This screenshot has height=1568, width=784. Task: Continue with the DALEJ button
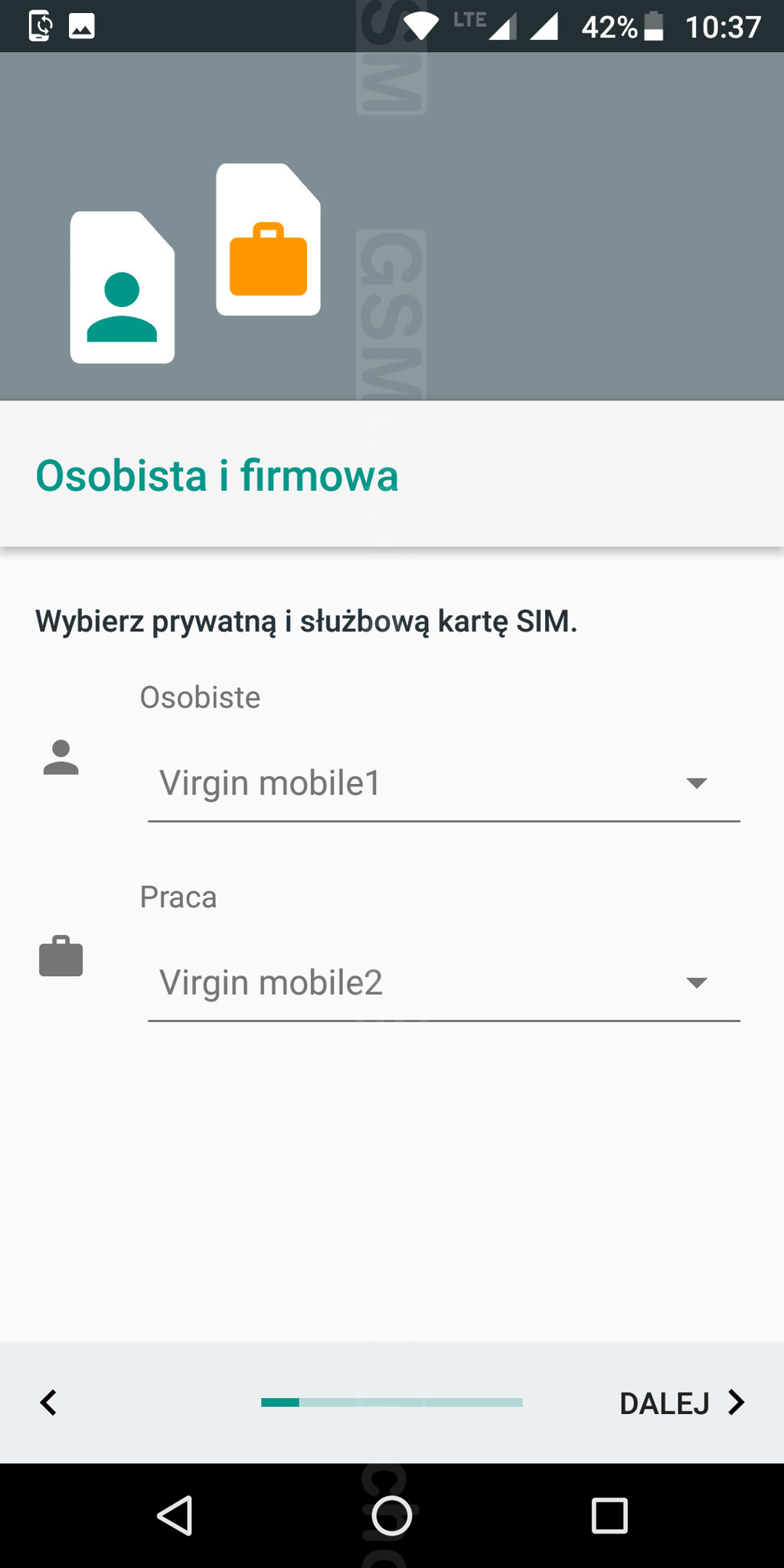[681, 1403]
